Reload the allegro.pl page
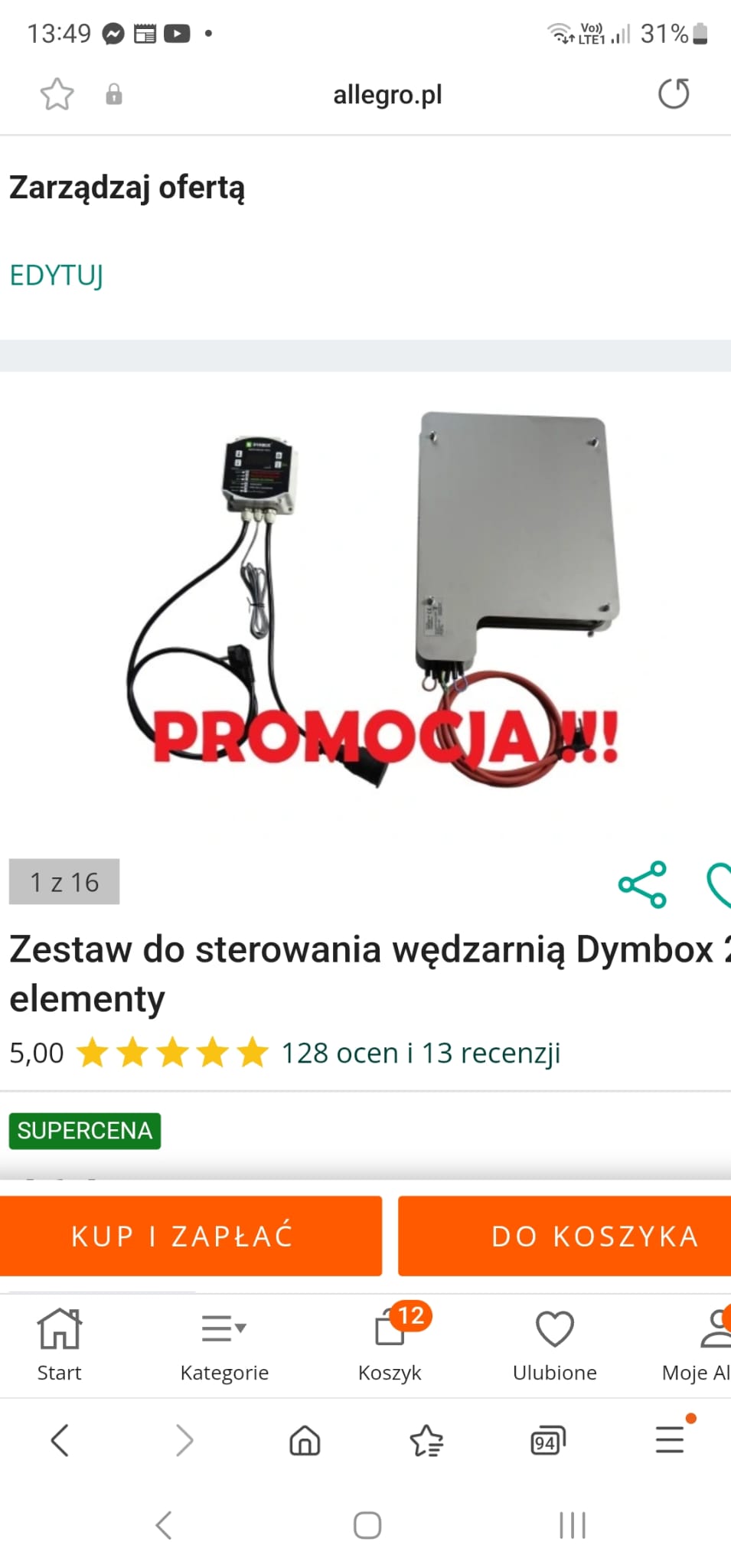The image size is (731, 1568). click(x=674, y=94)
